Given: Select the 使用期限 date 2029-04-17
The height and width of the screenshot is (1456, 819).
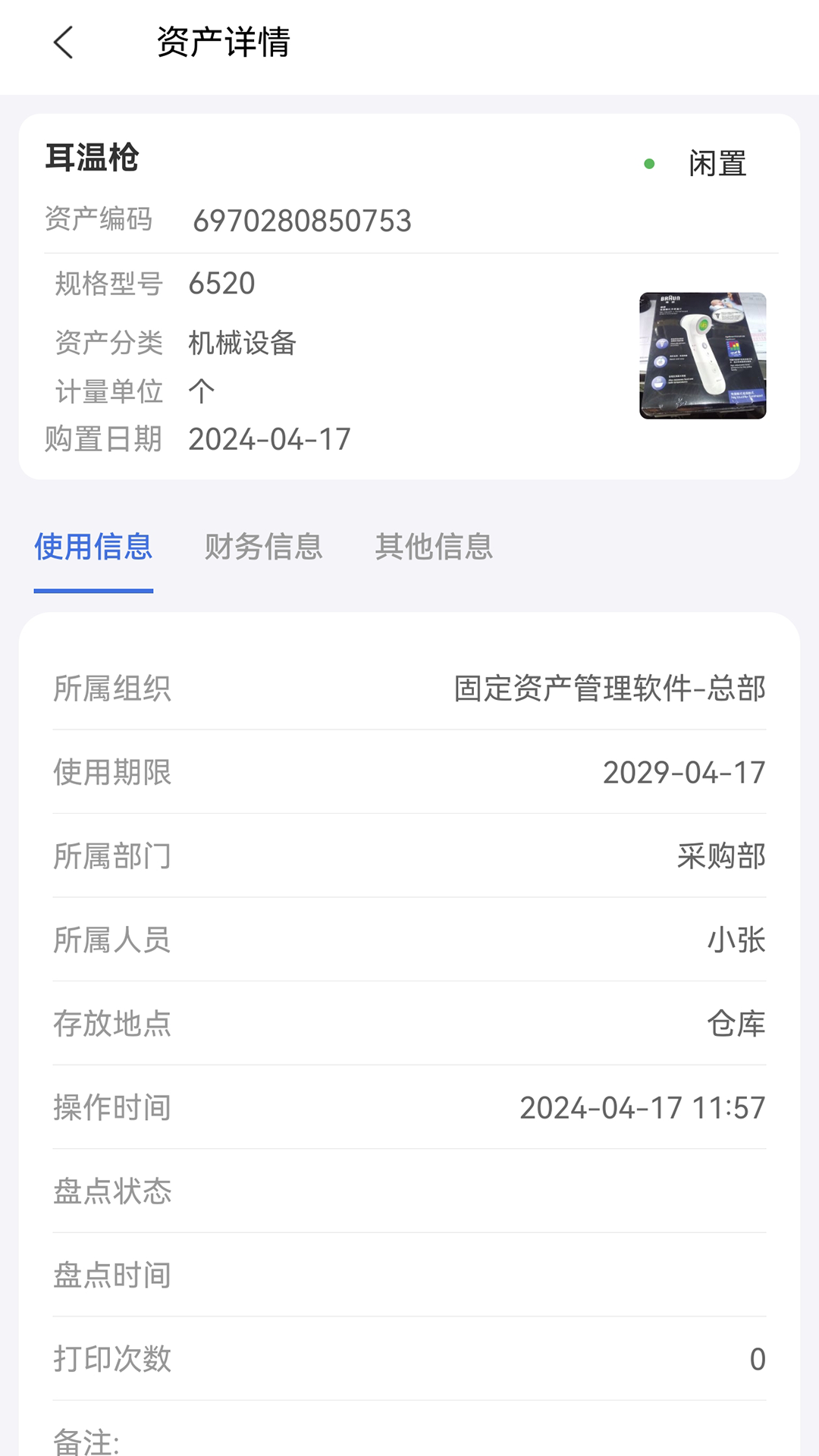Looking at the screenshot, I should tap(684, 773).
